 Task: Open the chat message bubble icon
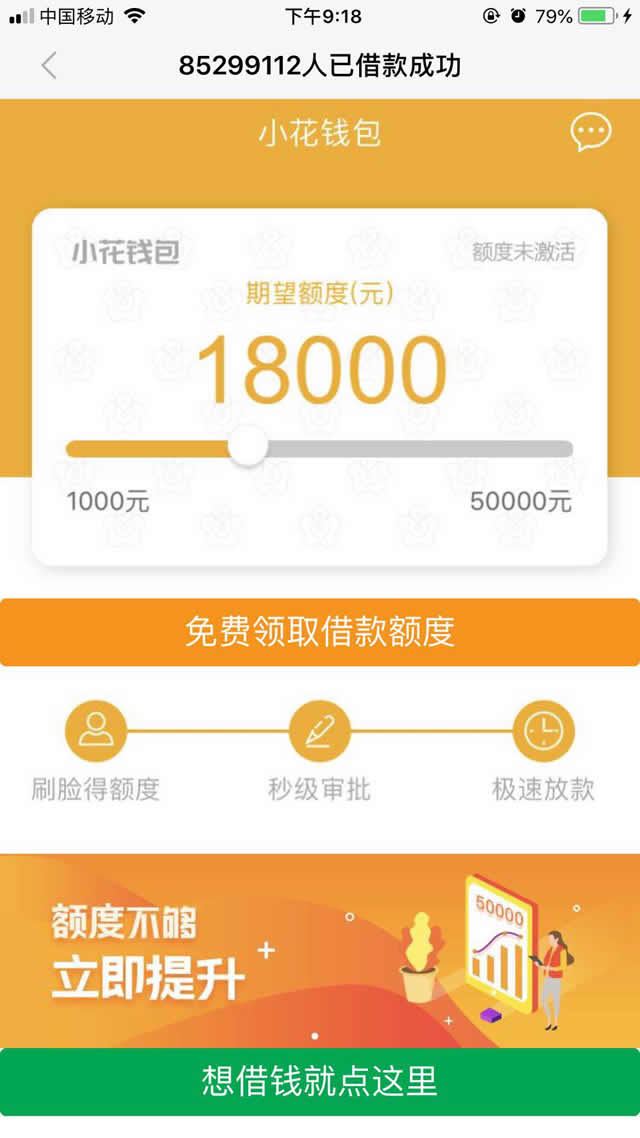pos(590,132)
